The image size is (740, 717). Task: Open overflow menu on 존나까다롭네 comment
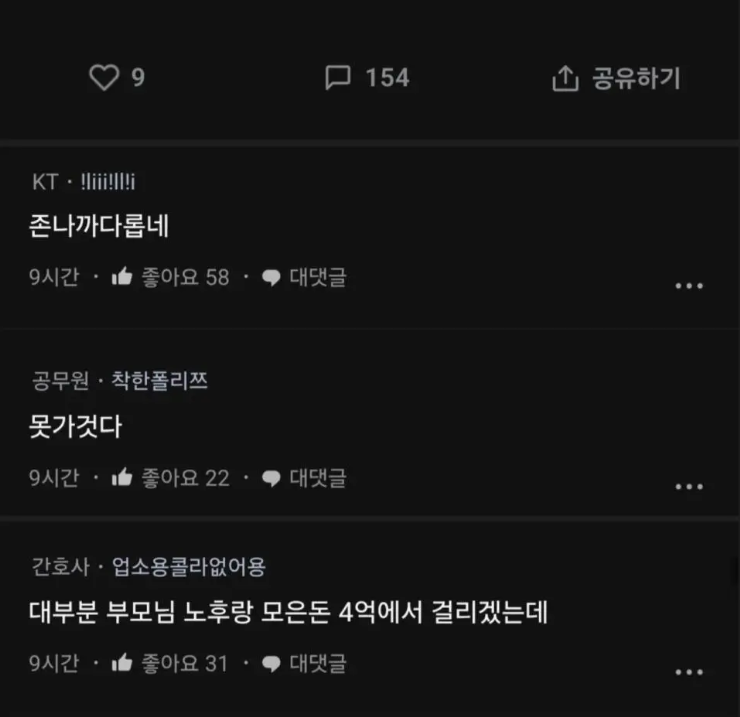tap(689, 286)
